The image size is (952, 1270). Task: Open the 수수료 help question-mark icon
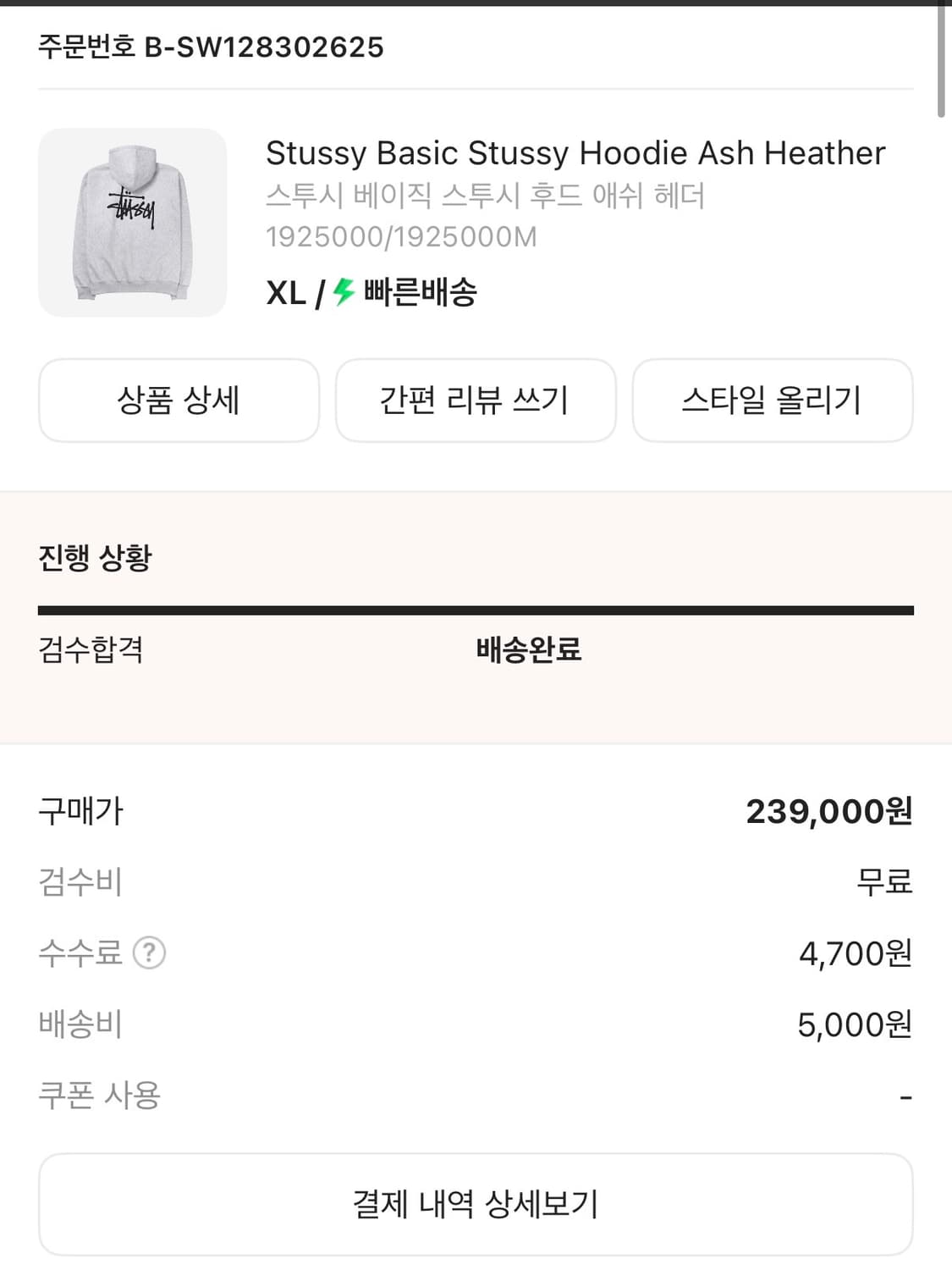(150, 954)
